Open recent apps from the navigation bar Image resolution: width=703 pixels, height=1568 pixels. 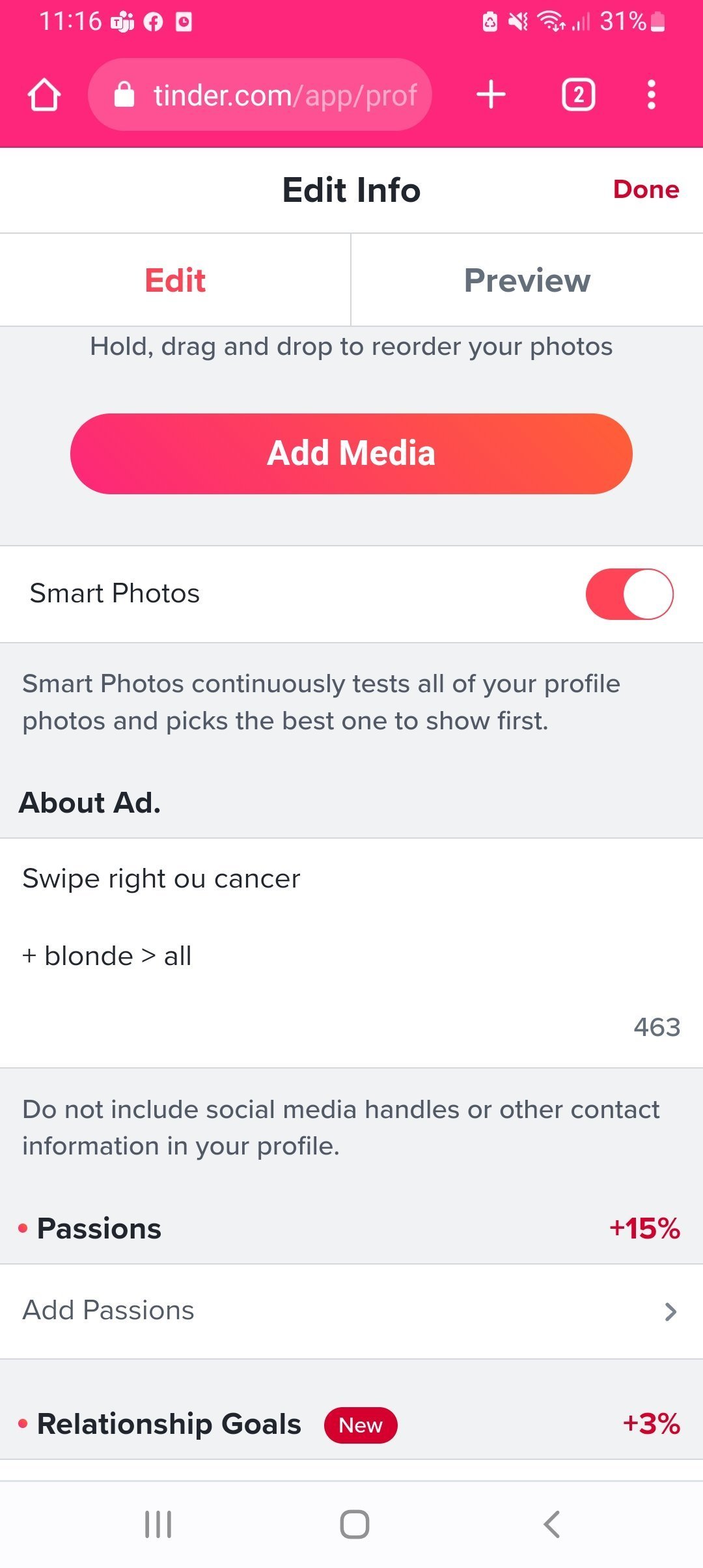[x=158, y=1524]
